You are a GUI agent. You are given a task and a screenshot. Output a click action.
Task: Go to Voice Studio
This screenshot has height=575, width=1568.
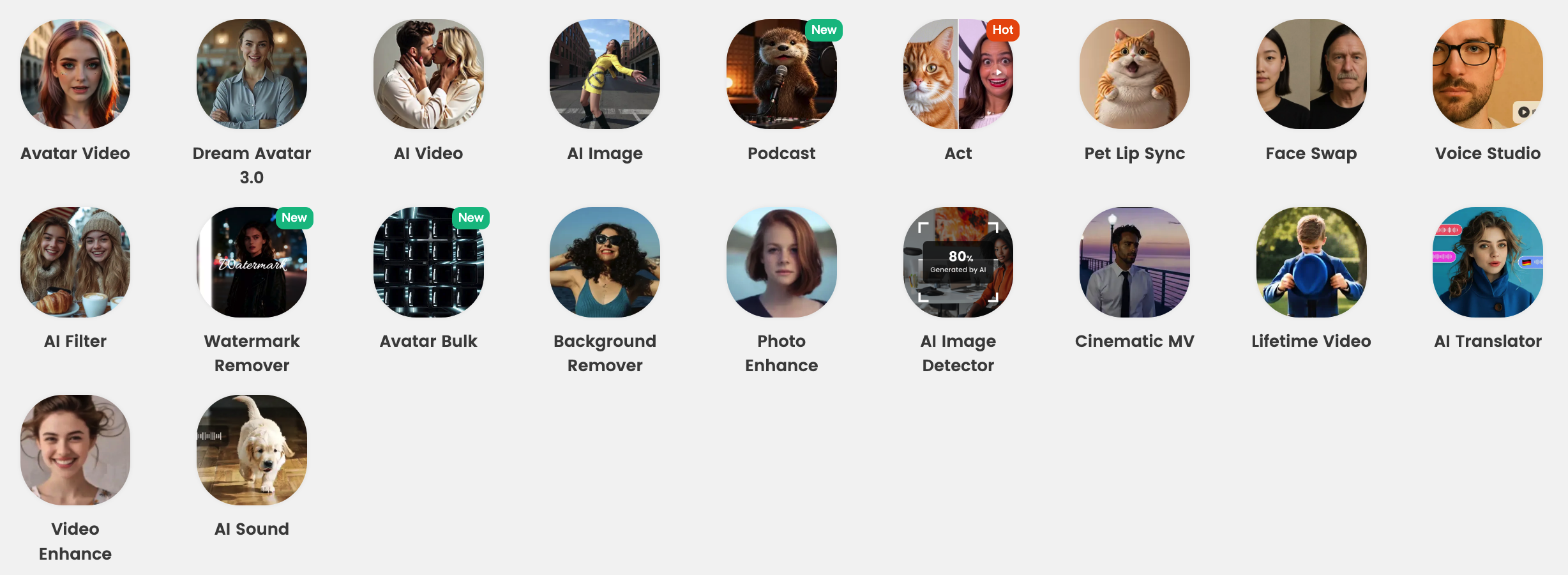pyautogui.click(x=1488, y=74)
